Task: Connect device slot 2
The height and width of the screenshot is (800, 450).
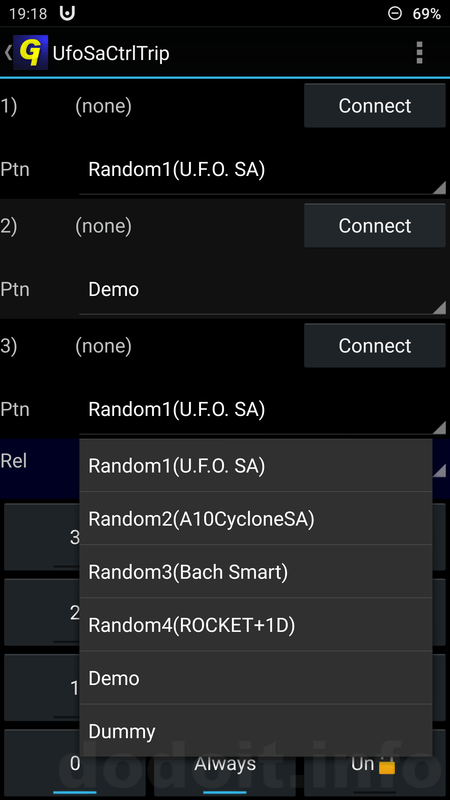Action: [x=374, y=226]
